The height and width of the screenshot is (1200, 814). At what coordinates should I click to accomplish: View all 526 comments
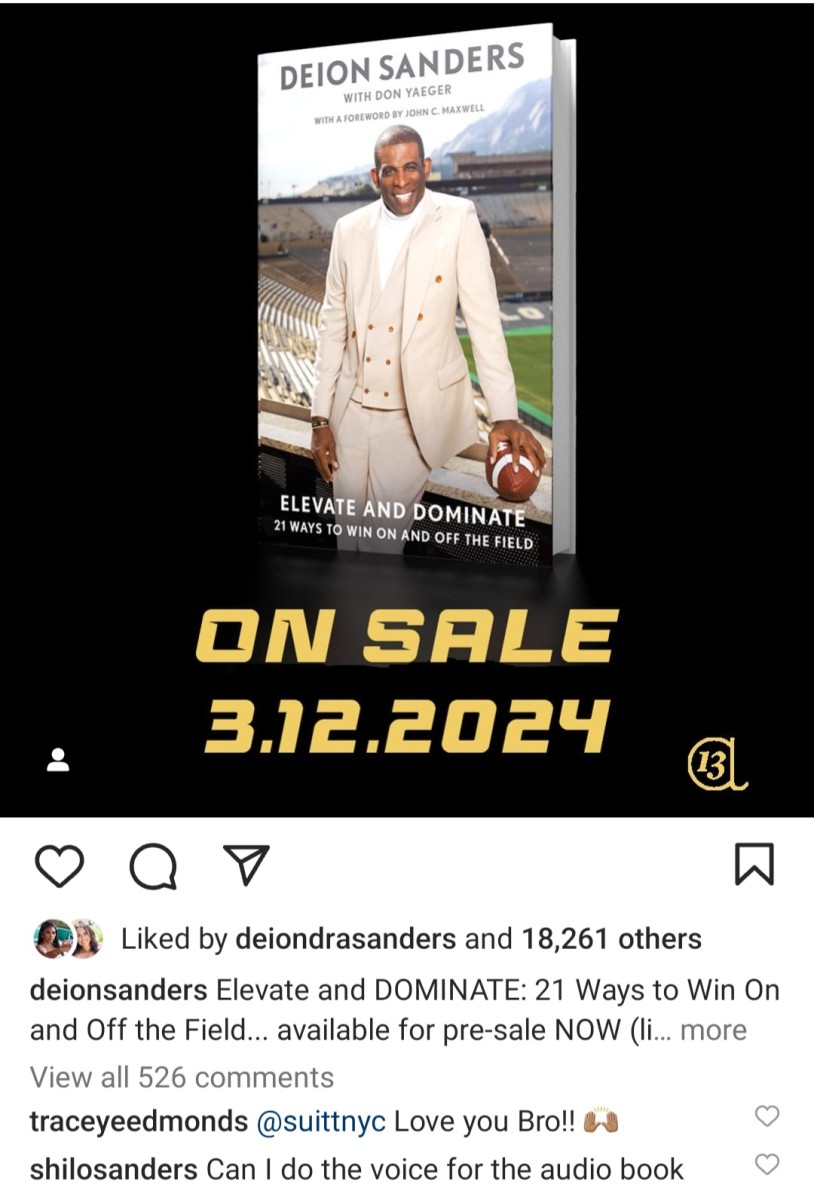(x=182, y=1077)
